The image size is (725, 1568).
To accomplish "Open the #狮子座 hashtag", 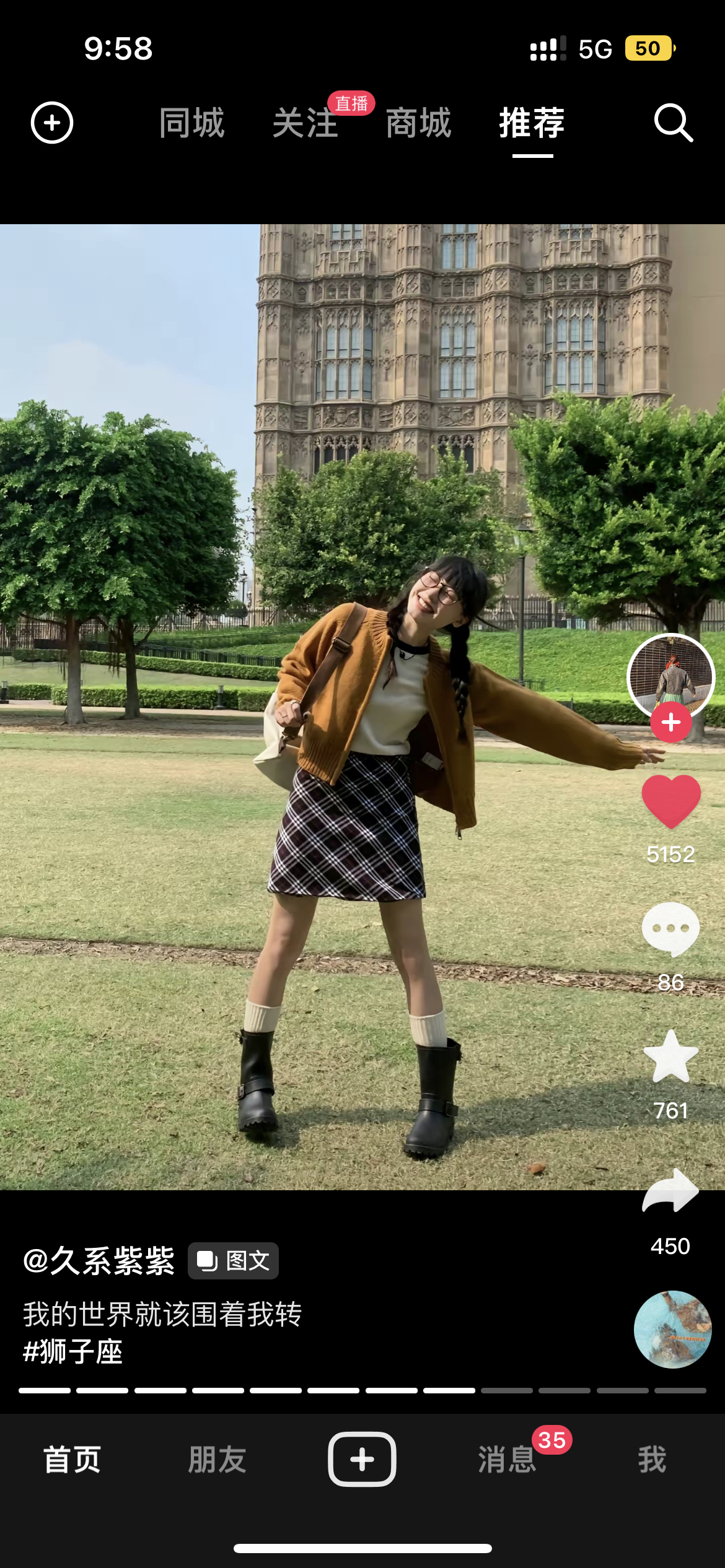I will (x=73, y=1351).
